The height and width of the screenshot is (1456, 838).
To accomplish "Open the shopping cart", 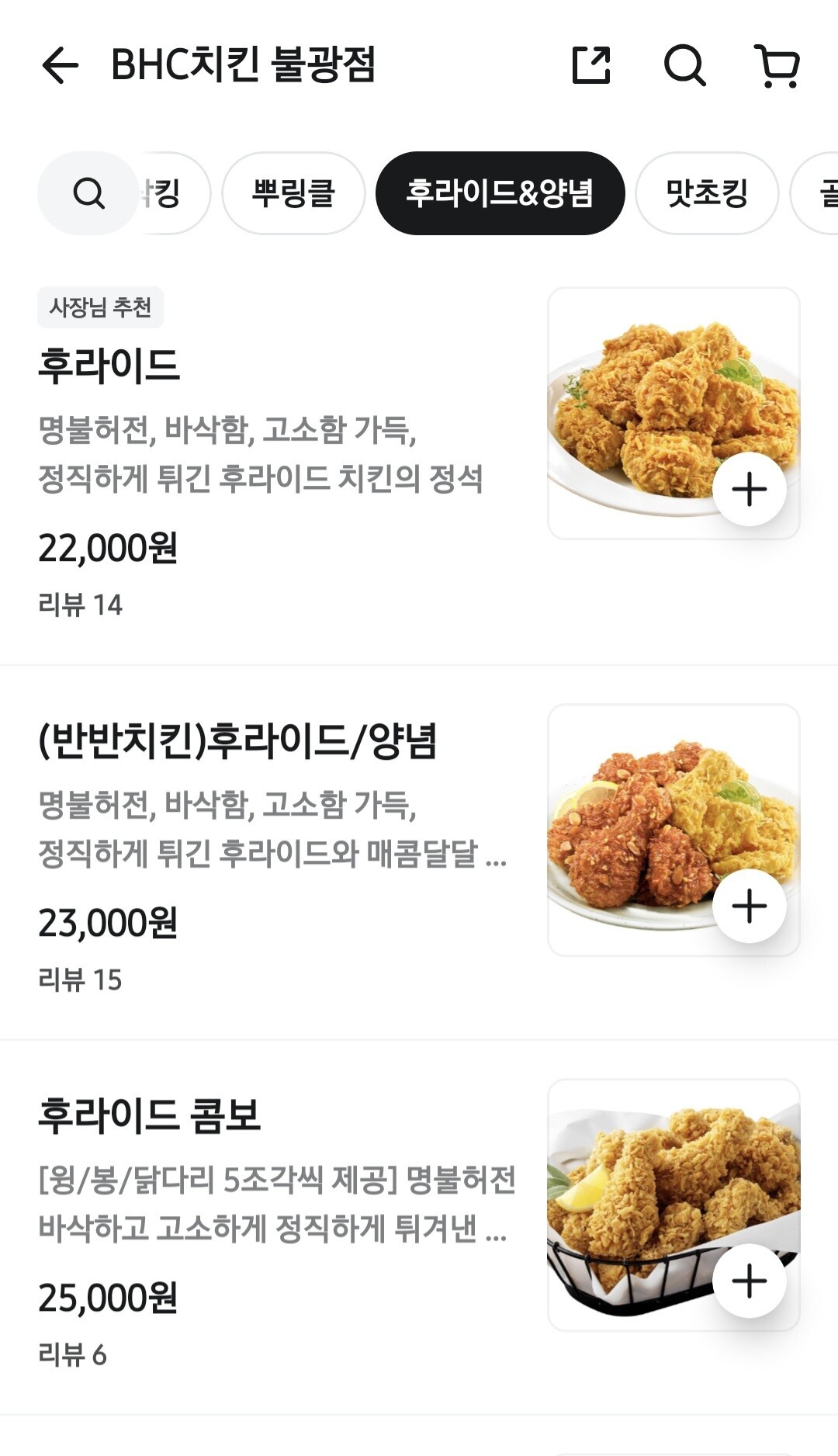I will tap(777, 64).
